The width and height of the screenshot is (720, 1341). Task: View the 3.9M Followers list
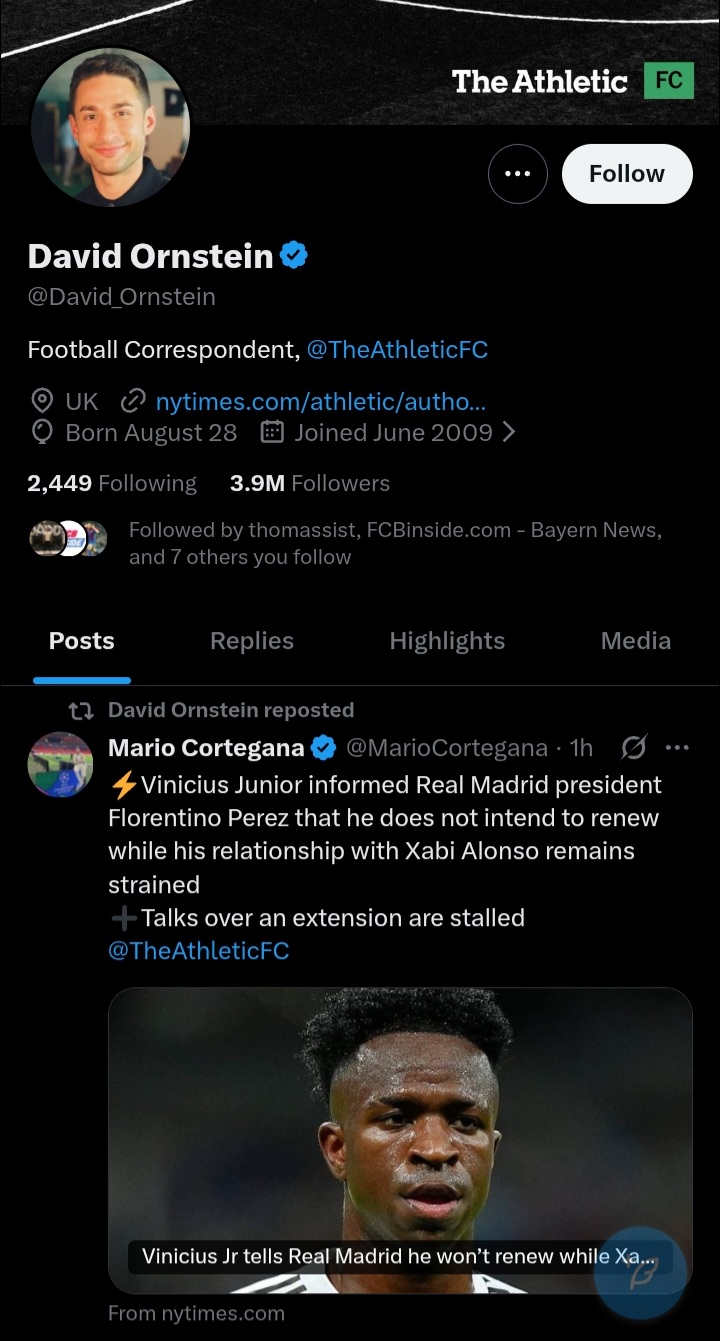tap(310, 483)
